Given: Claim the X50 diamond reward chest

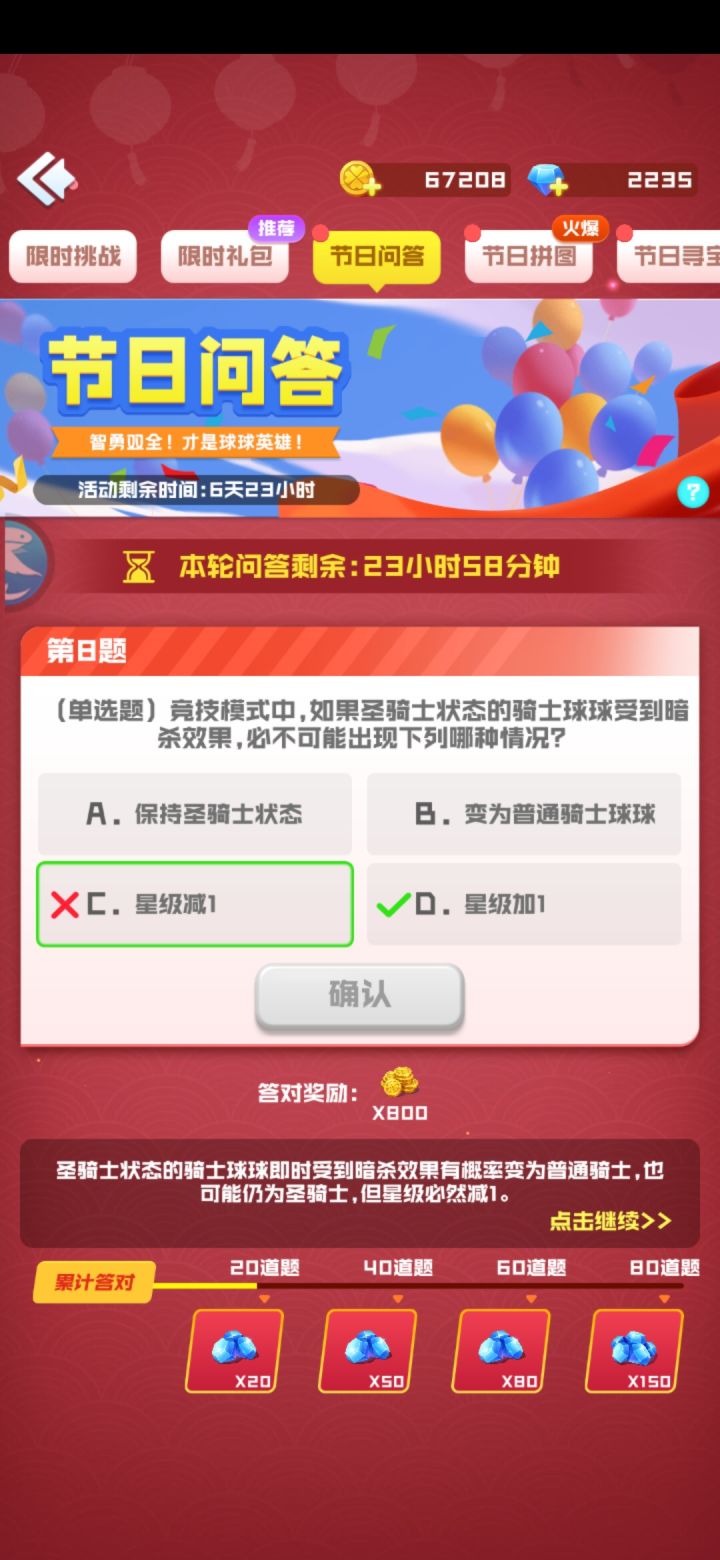Looking at the screenshot, I should point(368,1350).
